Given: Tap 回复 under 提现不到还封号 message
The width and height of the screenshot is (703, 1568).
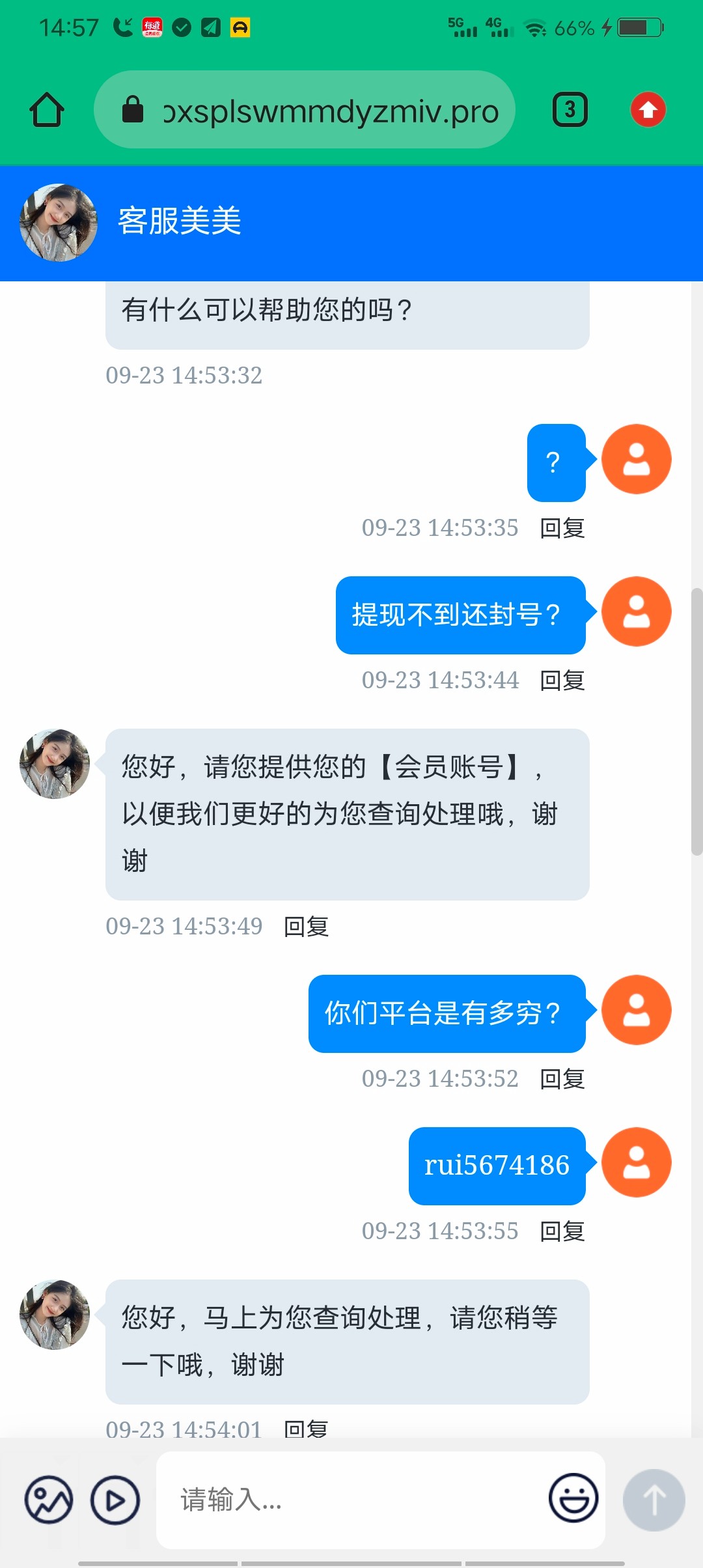Looking at the screenshot, I should (561, 680).
